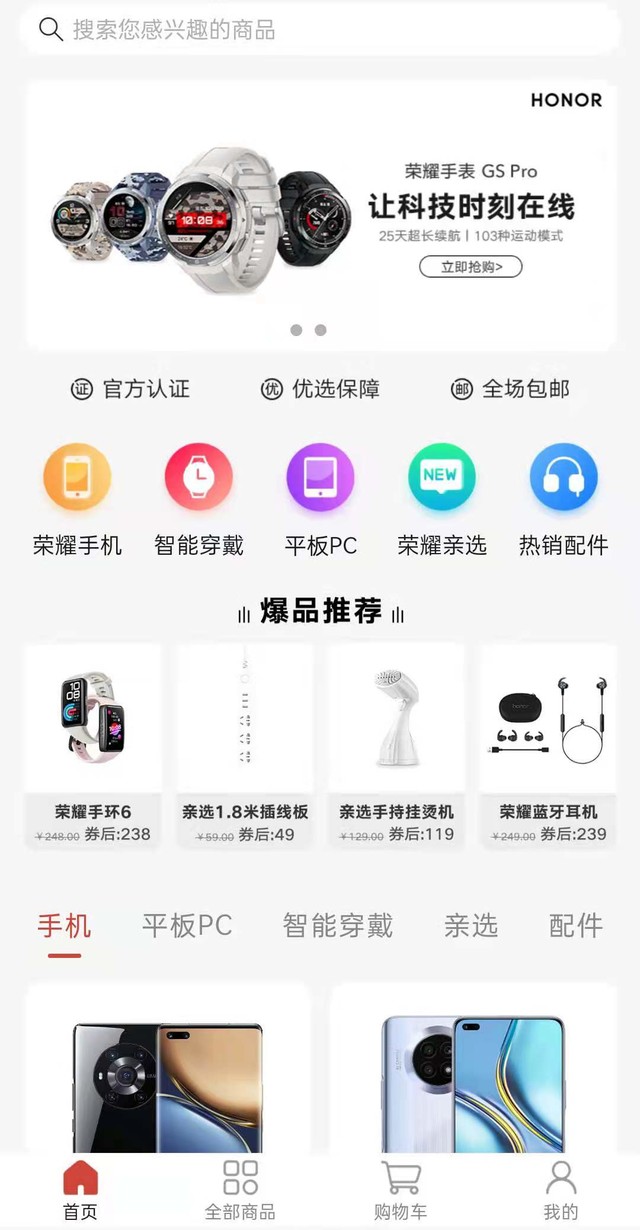This screenshot has height=1230, width=640.
Task: Go to 首页 in the bottom bar
Action: pyautogui.click(x=80, y=1190)
